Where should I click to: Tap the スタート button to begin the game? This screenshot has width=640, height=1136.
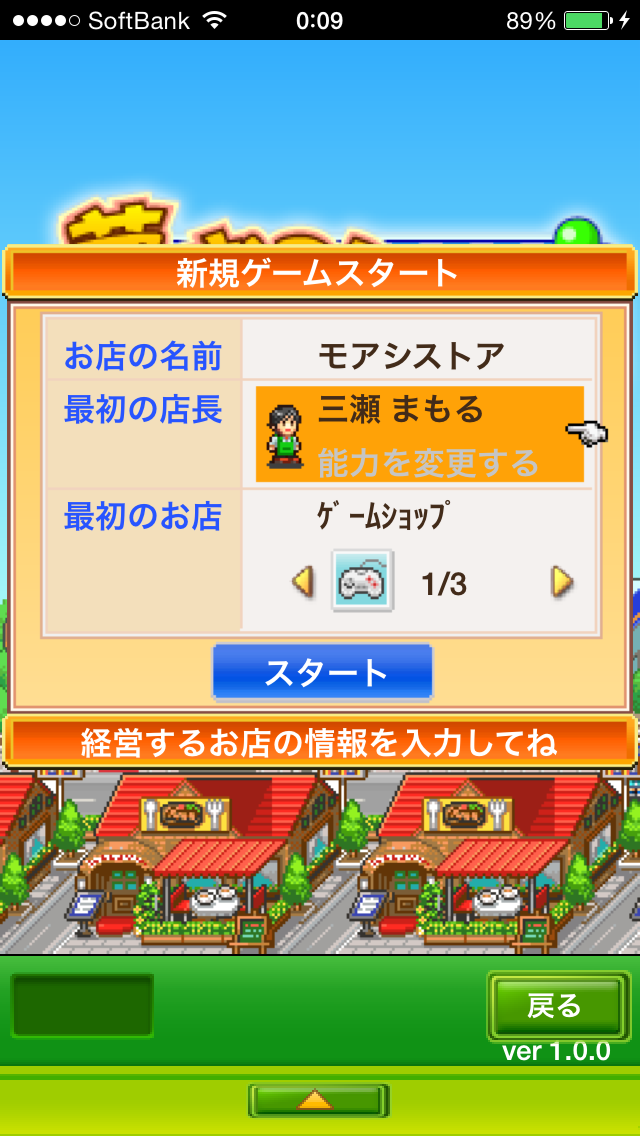pos(322,672)
